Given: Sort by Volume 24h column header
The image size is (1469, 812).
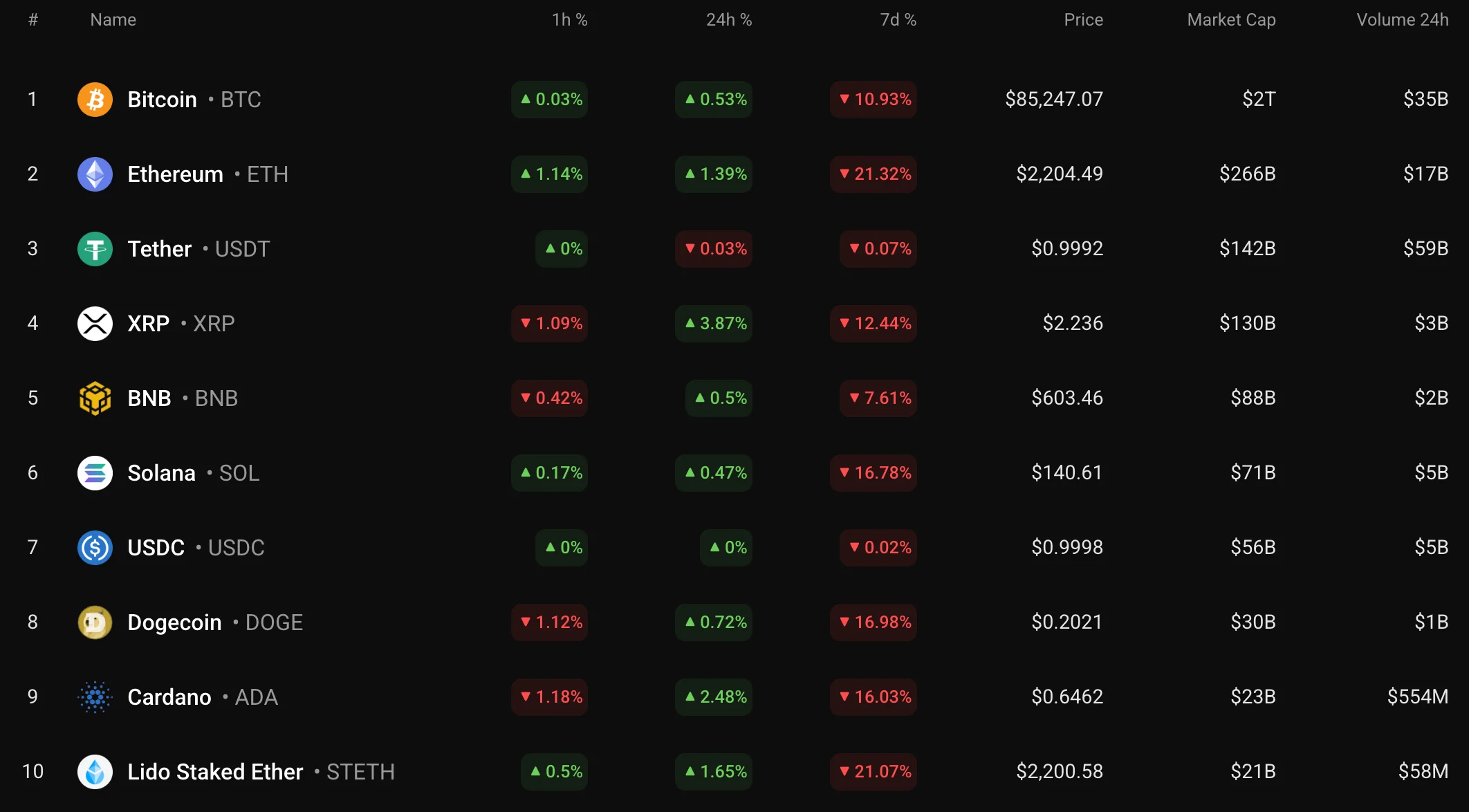Looking at the screenshot, I should [1402, 20].
